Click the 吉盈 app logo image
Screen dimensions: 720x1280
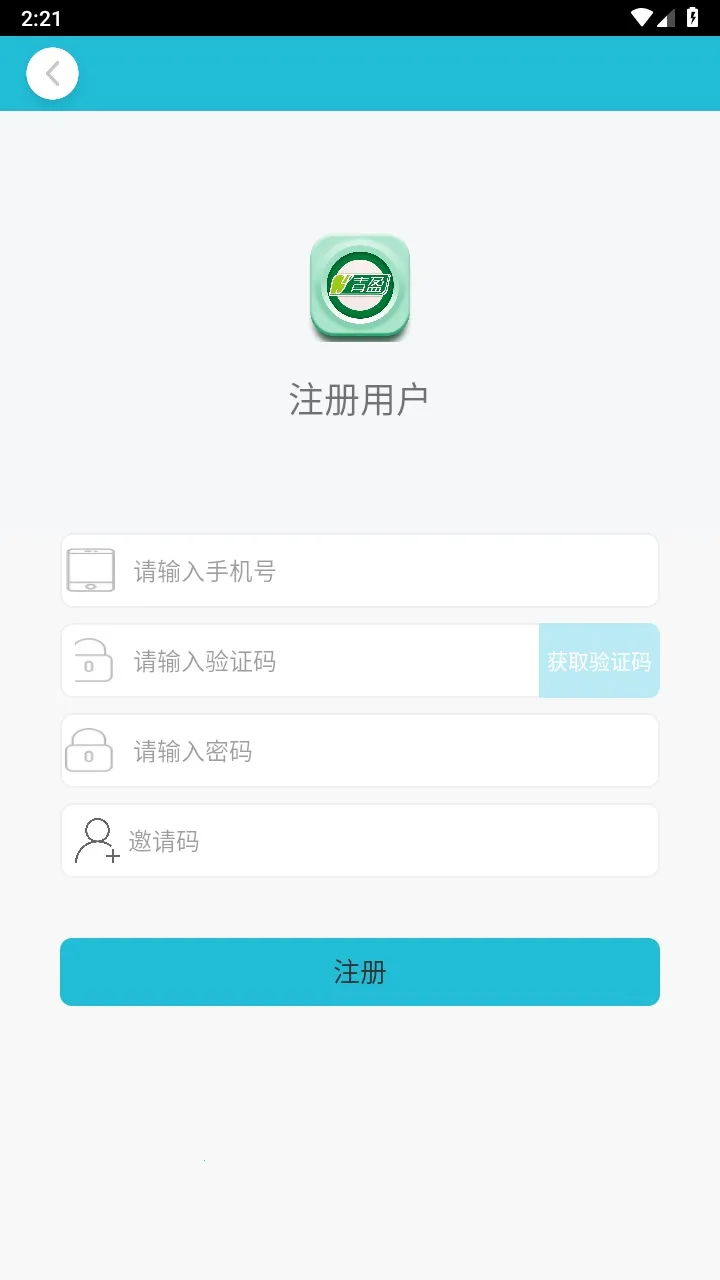pyautogui.click(x=360, y=289)
